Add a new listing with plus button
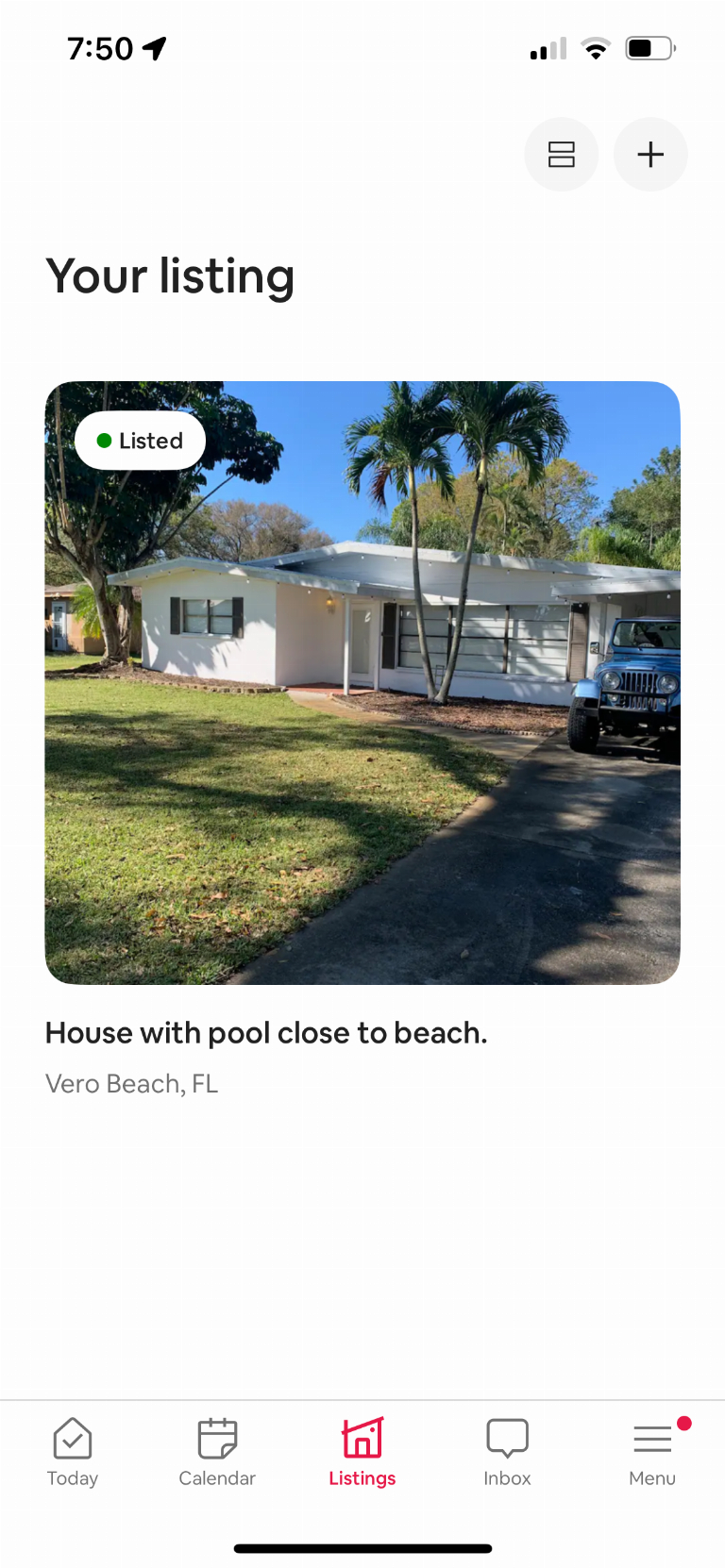This screenshot has width=725, height=1568. (x=650, y=155)
